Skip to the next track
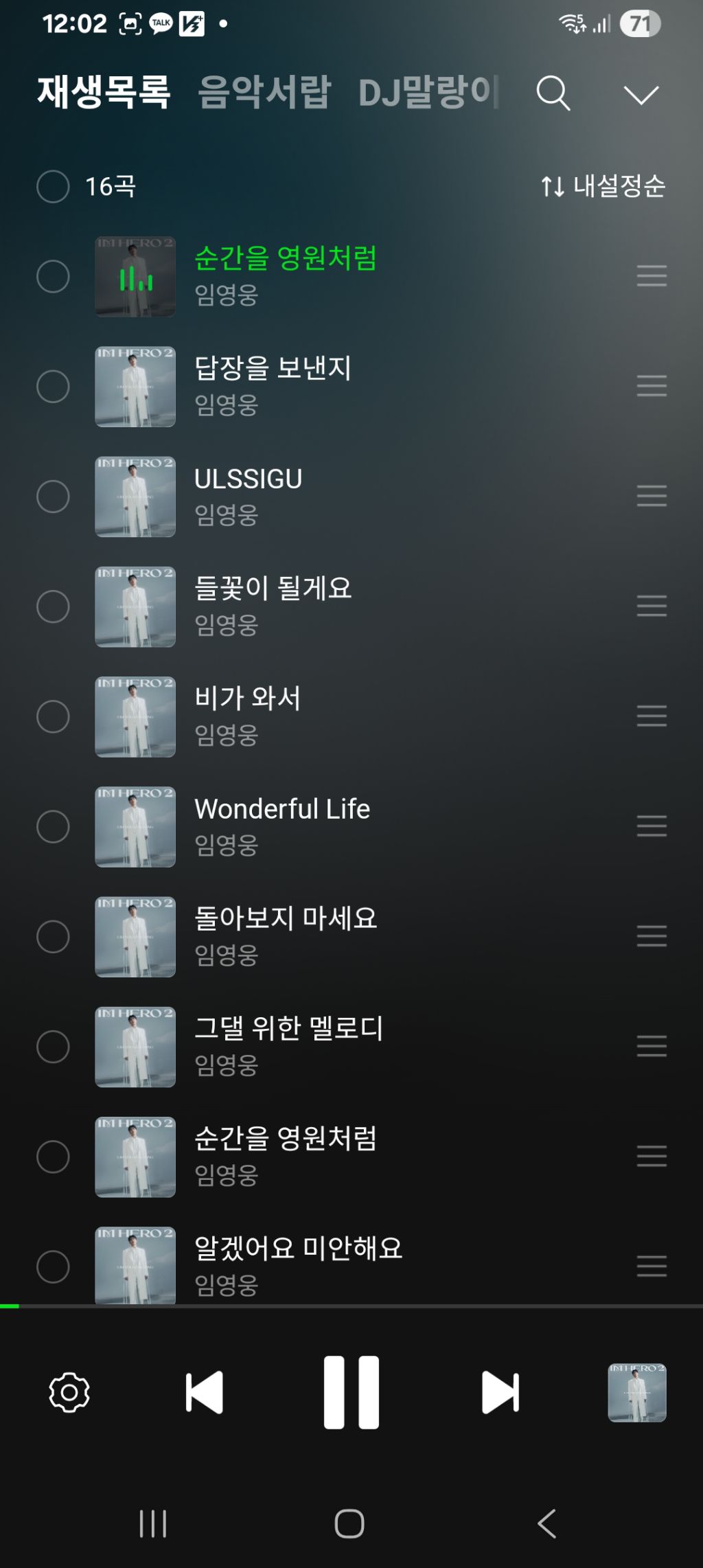 point(500,1392)
